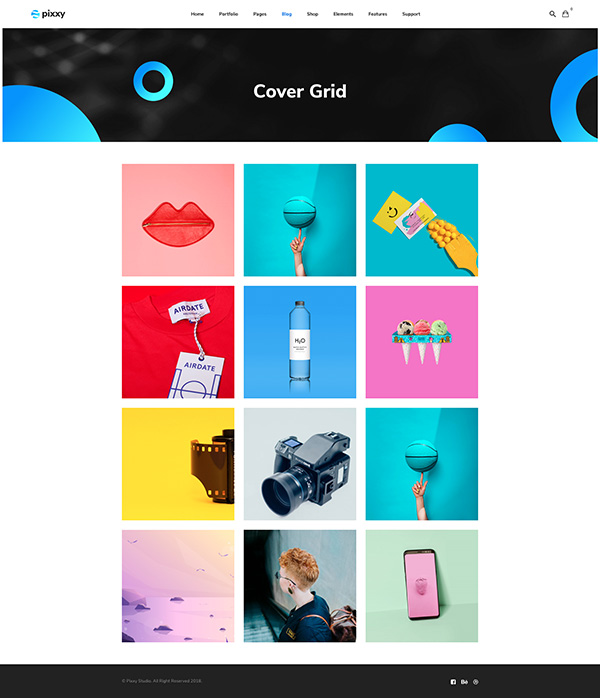
Task: Open the red lips post tile
Action: point(178,220)
